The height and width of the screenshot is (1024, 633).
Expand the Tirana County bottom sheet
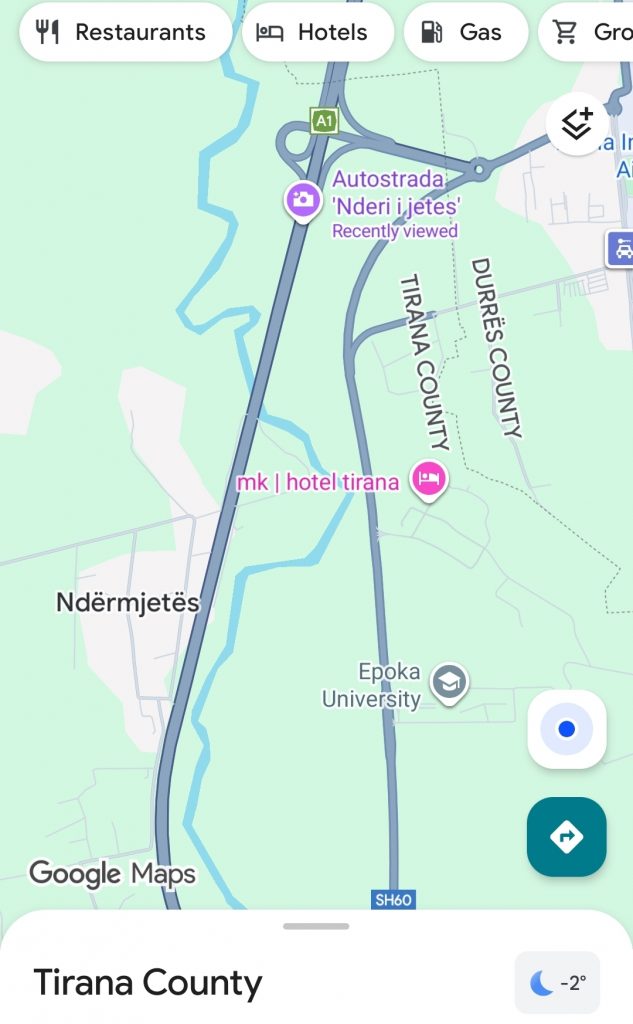coord(316,927)
